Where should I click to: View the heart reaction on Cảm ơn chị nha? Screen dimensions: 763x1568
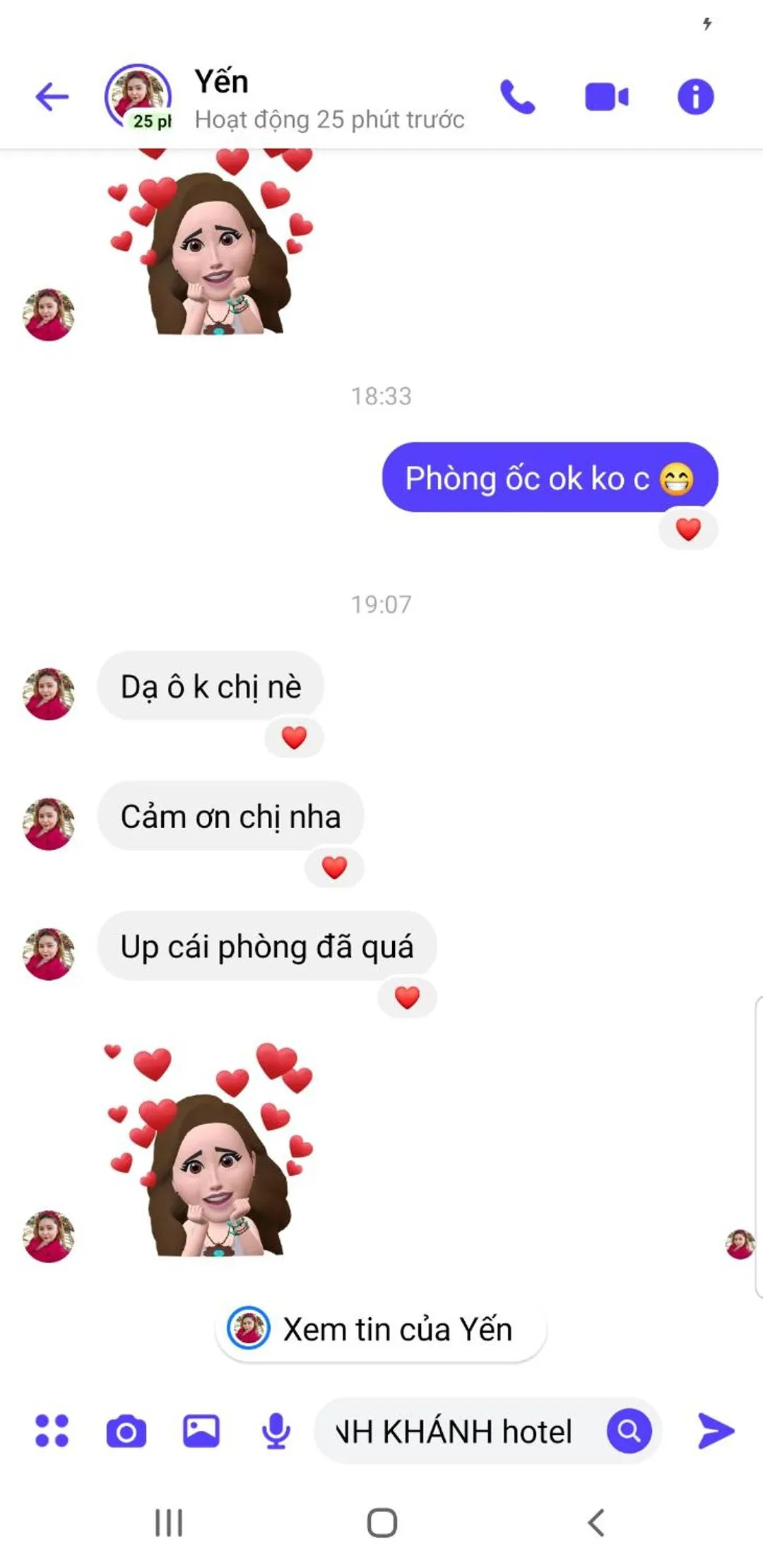[334, 867]
